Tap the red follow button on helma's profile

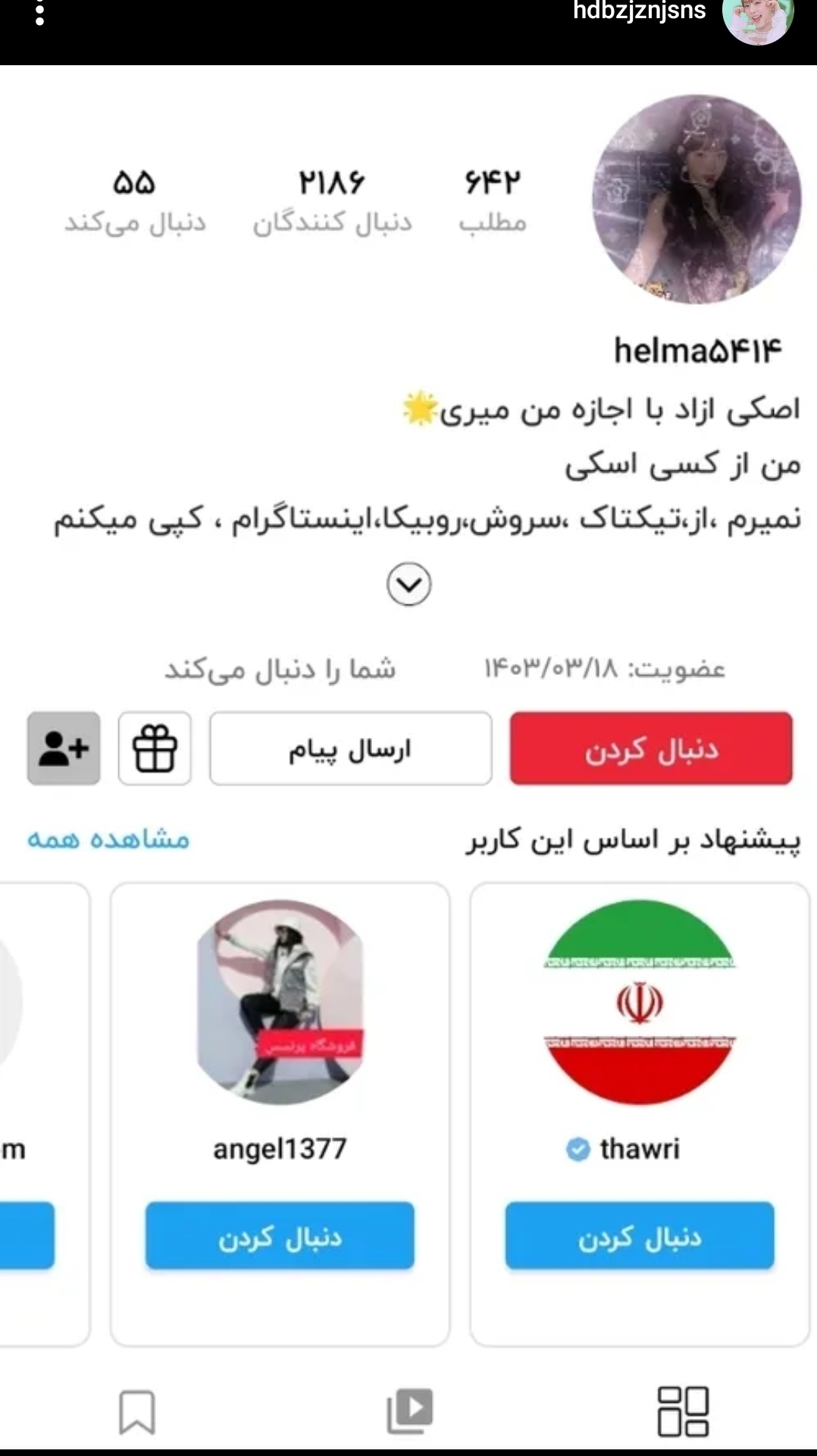(x=651, y=748)
